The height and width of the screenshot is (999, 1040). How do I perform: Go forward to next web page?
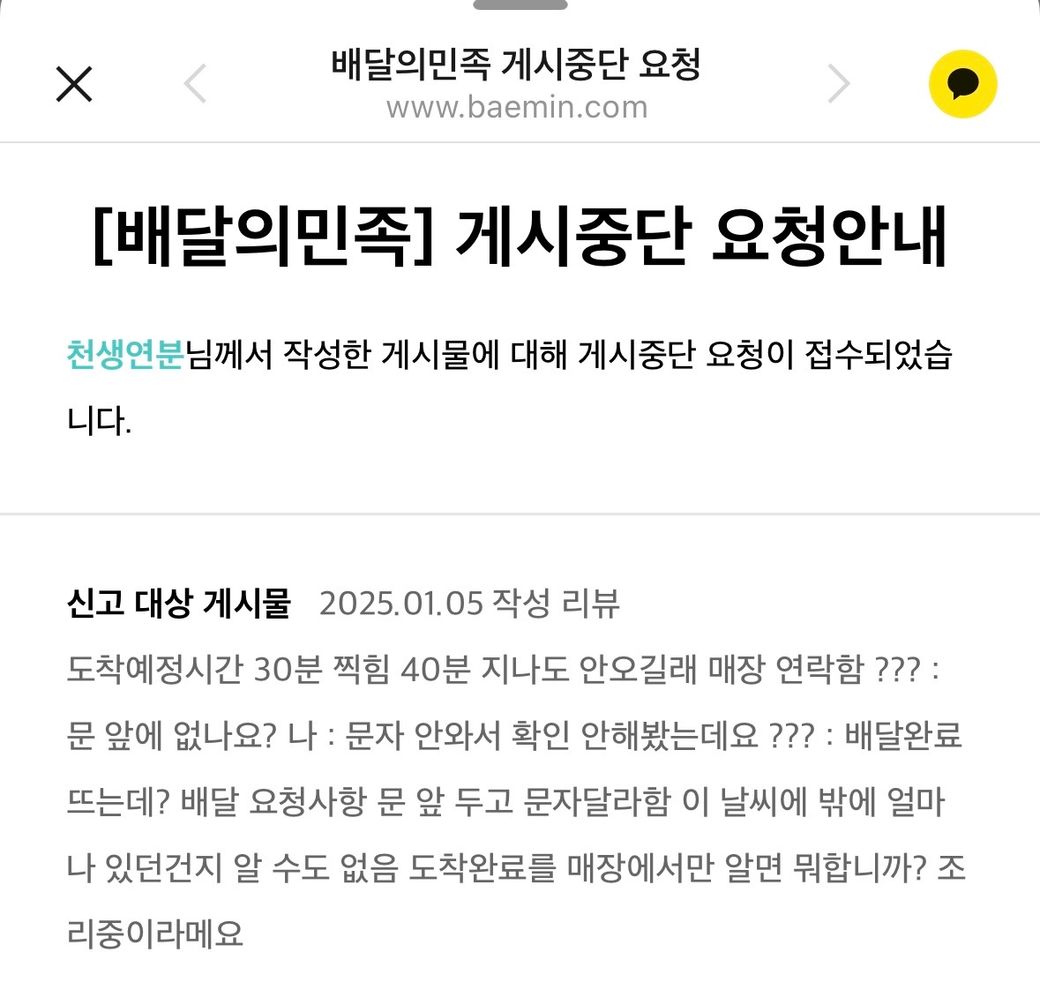(838, 84)
